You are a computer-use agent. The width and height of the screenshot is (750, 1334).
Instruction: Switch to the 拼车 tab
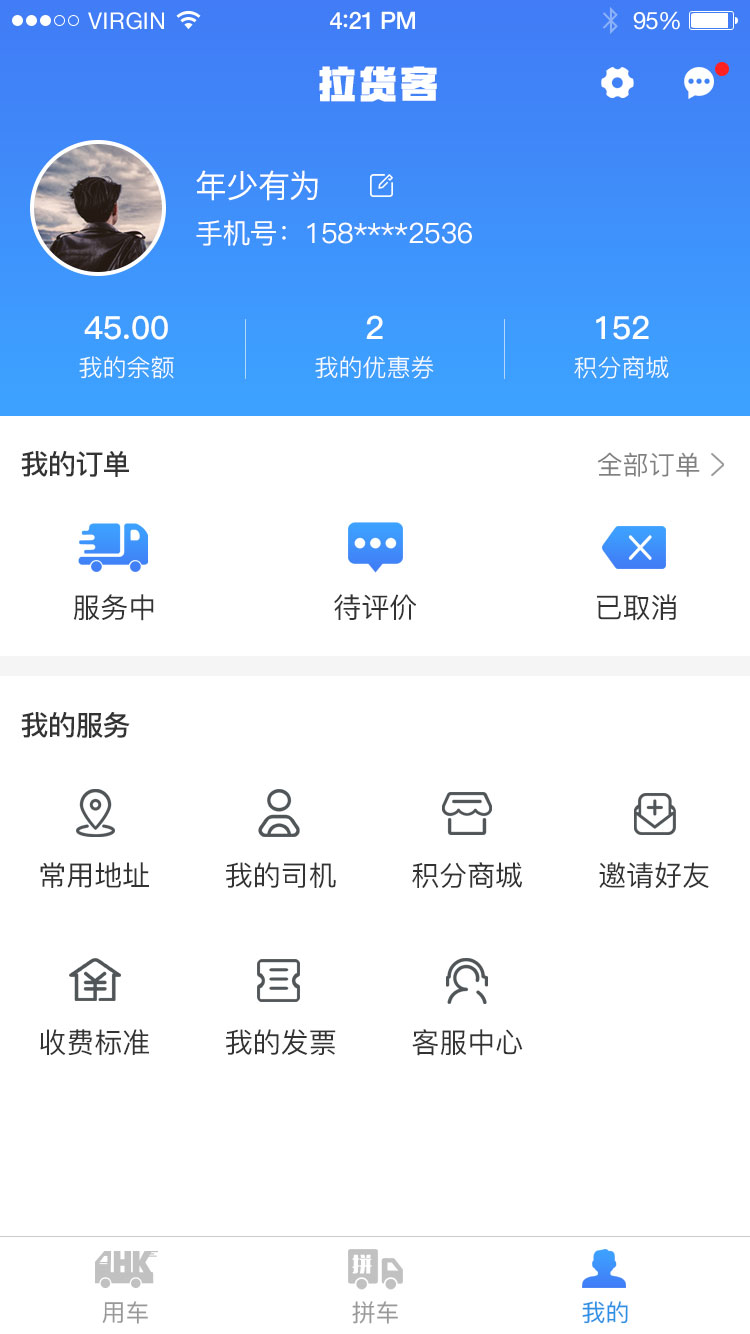point(374,1280)
